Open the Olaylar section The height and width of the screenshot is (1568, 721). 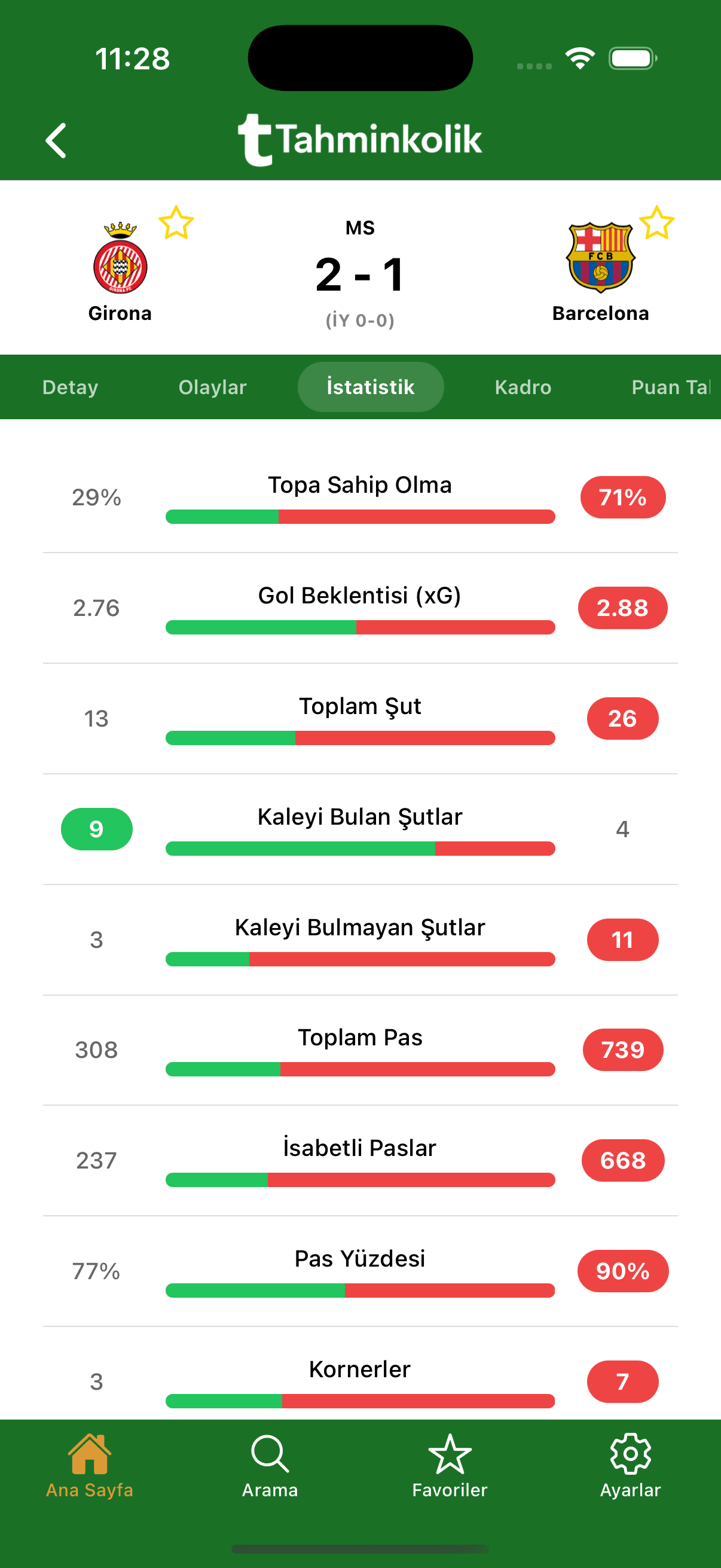[x=213, y=387]
